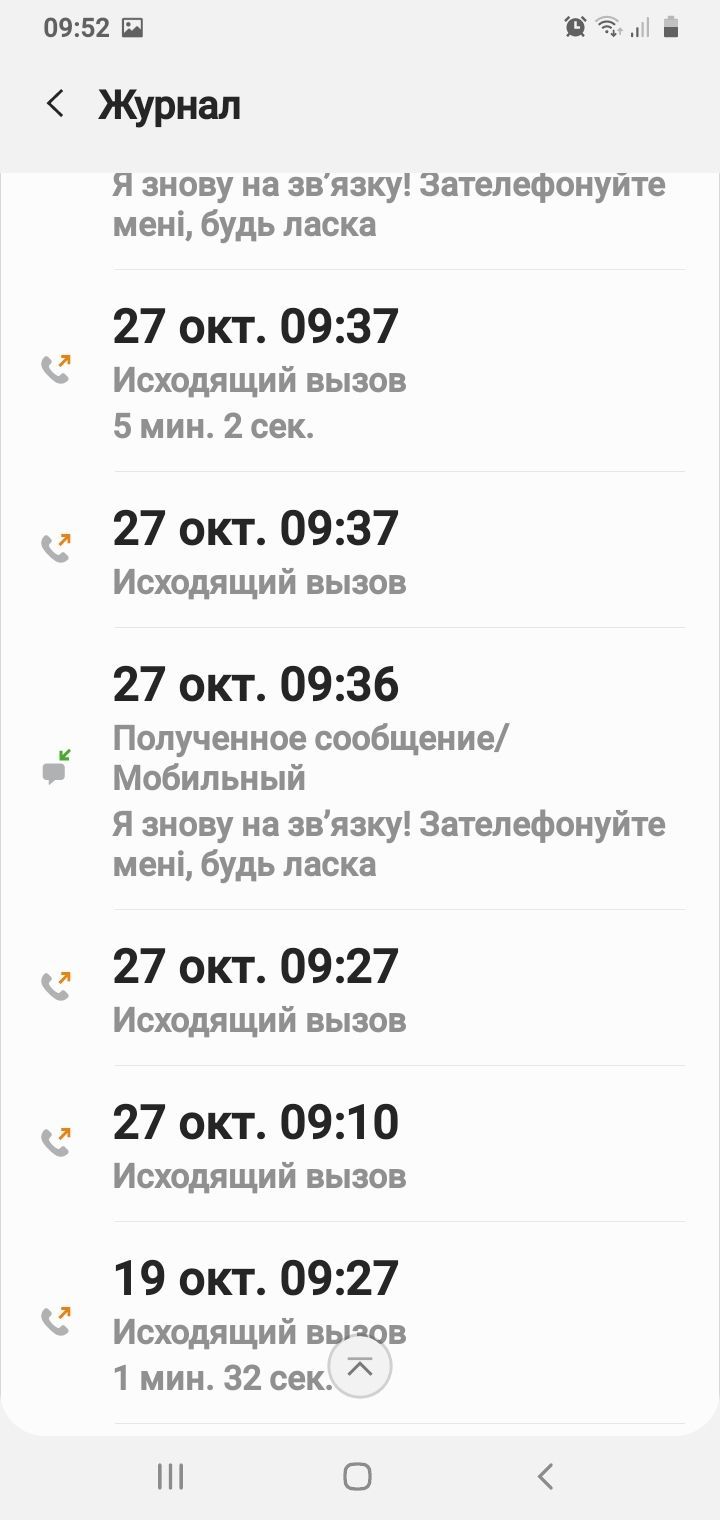
Task: Show recent apps from navigation bar
Action: (x=171, y=1476)
